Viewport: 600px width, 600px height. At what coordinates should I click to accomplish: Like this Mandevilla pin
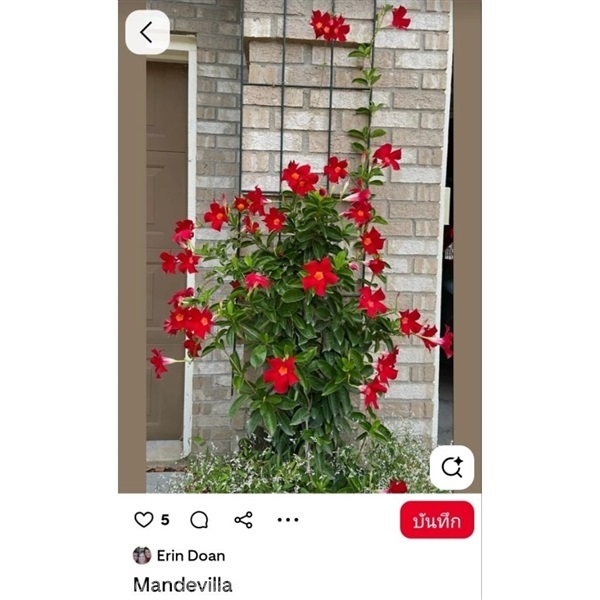[144, 520]
